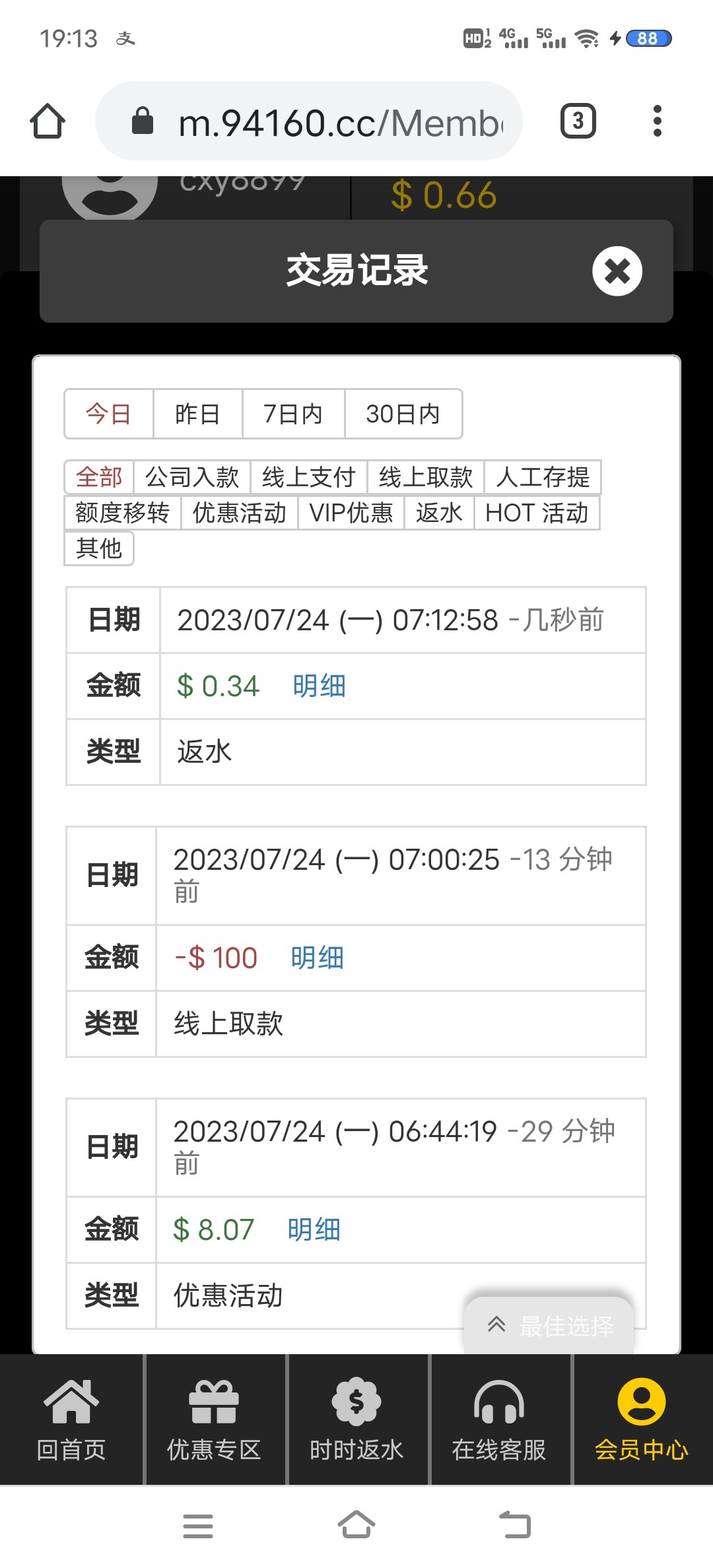Open 时时返水 from the bottom bar
This screenshot has height=1568, width=713.
point(356,1420)
